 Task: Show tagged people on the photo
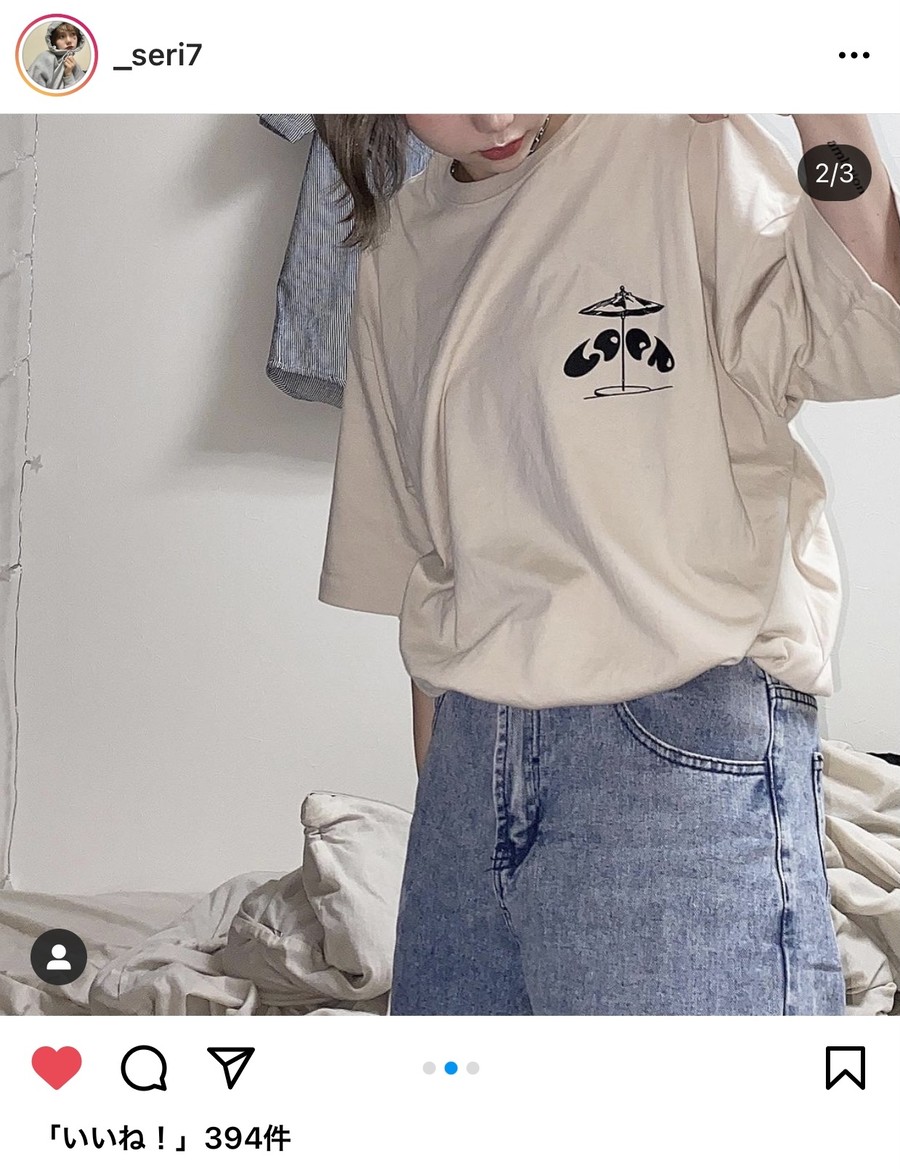59,957
